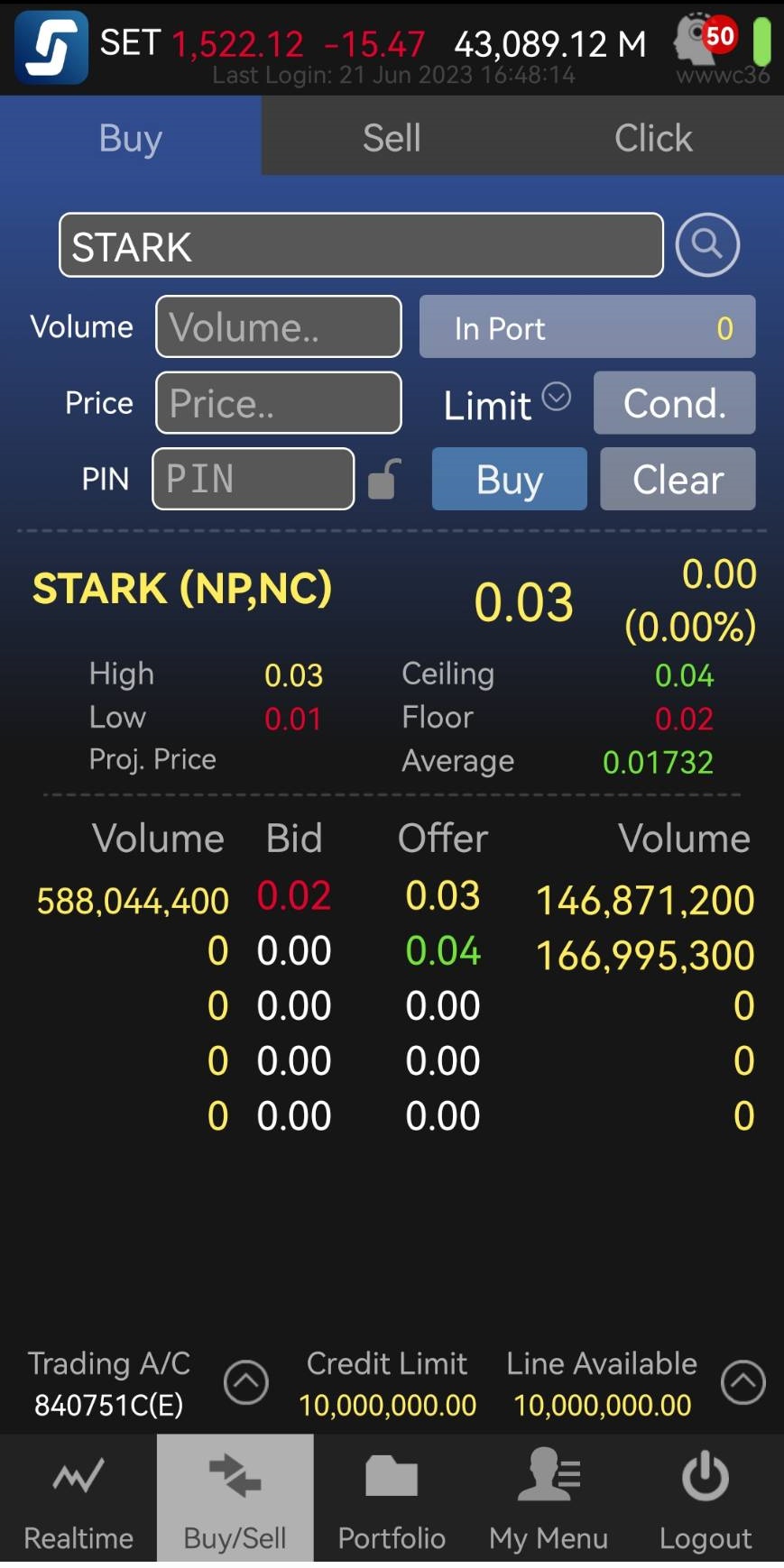Select the Buy tab at top

(x=131, y=138)
